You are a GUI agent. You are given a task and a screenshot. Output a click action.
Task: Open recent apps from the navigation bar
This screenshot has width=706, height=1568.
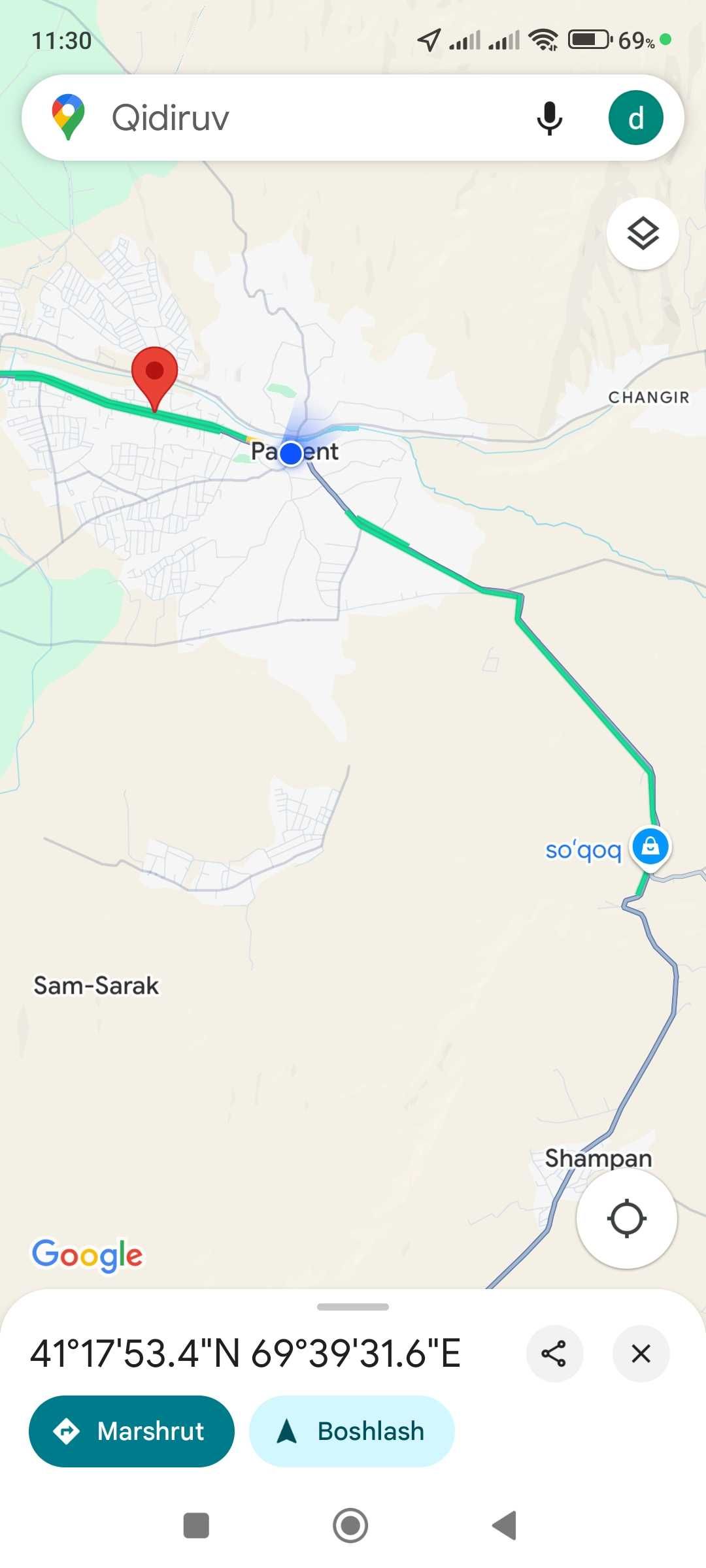(196, 1526)
